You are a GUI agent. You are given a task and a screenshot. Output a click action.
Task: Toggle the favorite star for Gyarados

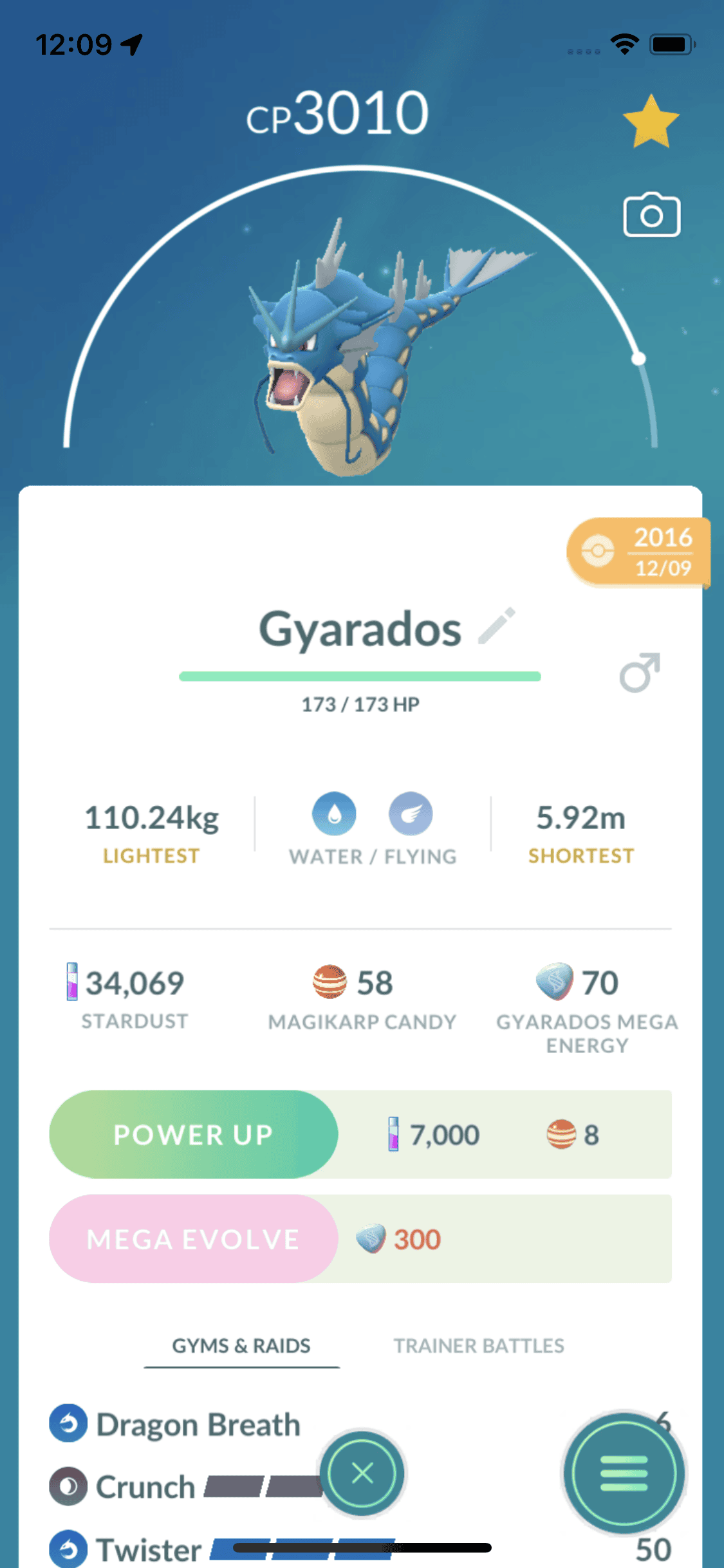point(651,122)
